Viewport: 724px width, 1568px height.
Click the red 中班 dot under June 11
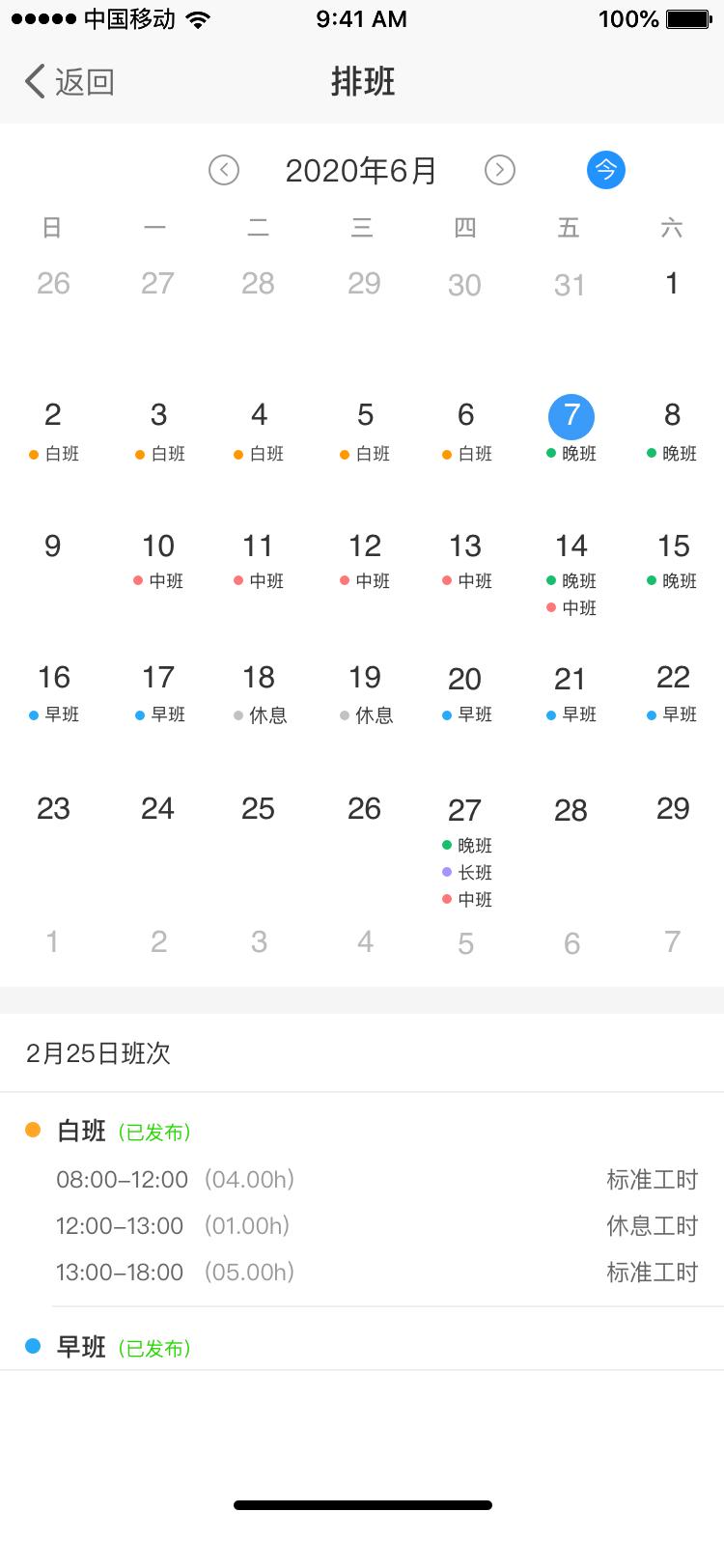coord(237,581)
